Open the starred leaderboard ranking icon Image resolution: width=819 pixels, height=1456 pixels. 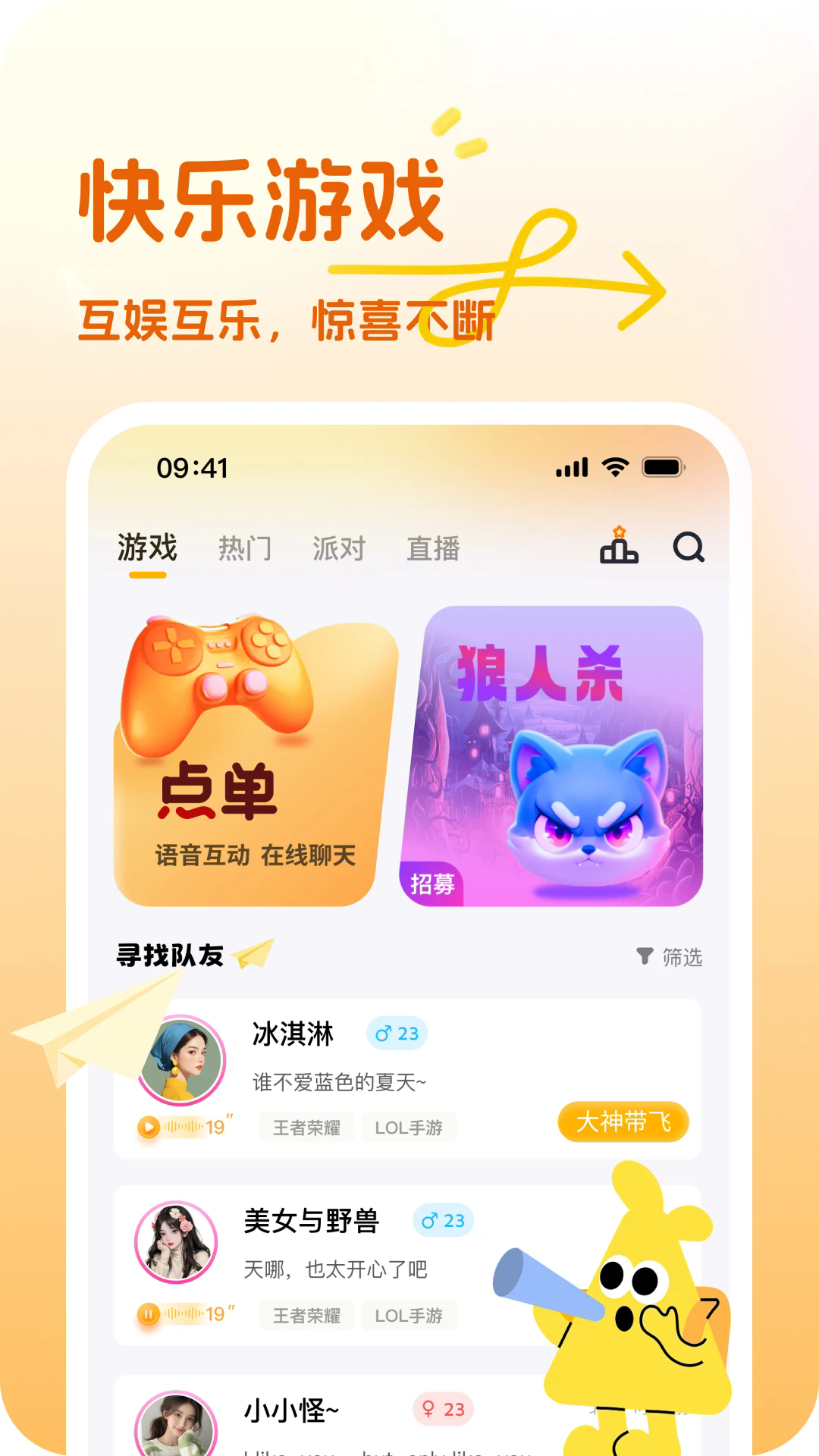coord(620,551)
